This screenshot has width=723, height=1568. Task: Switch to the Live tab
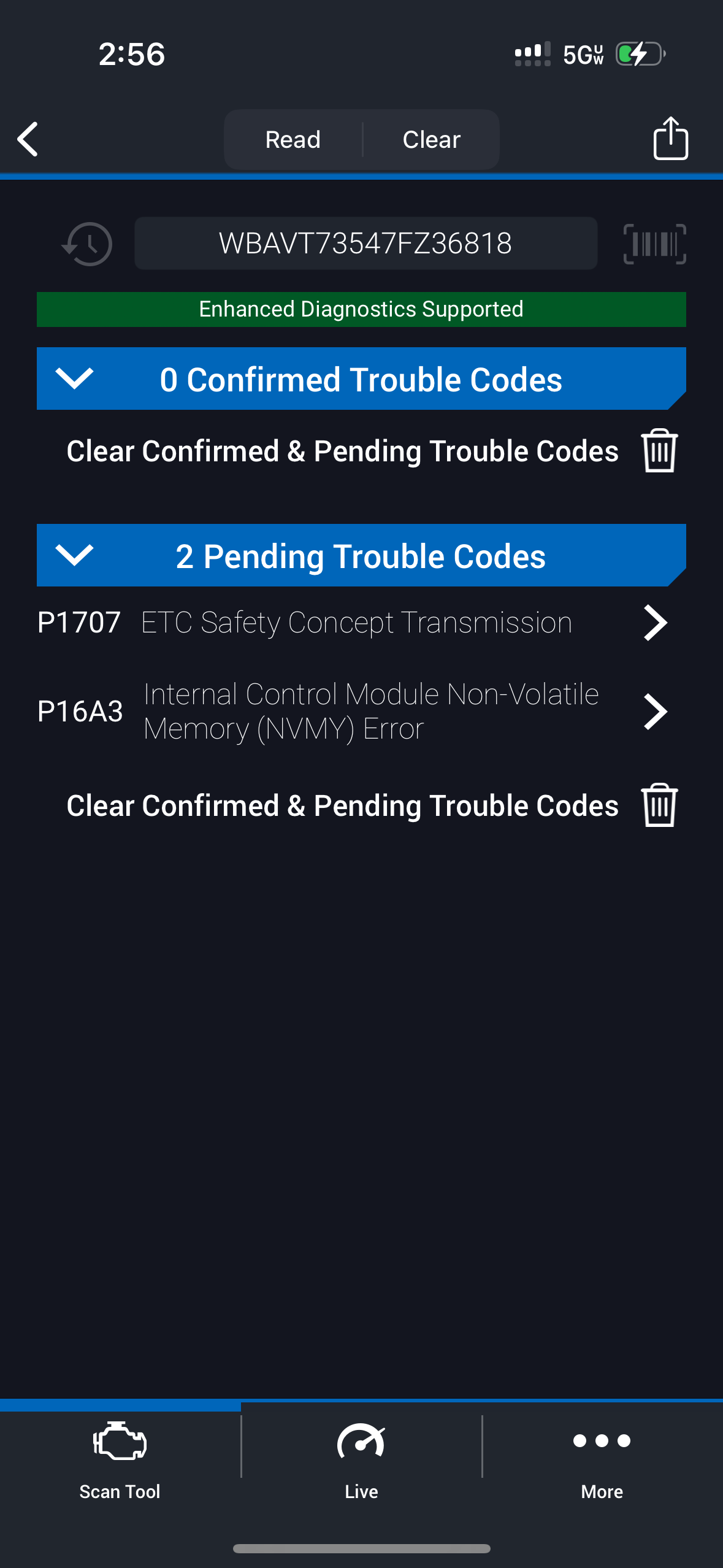point(361,1460)
